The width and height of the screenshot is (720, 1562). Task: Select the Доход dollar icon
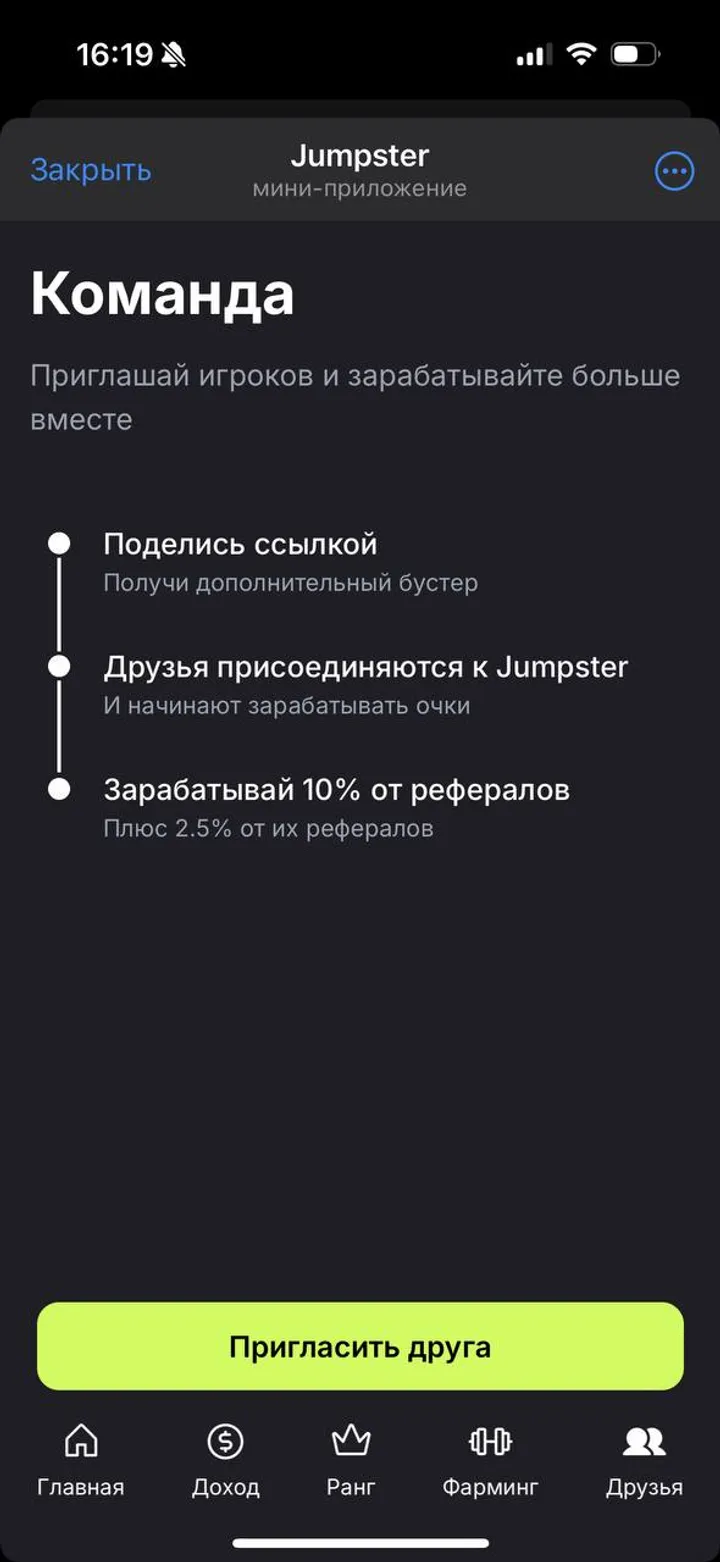[223, 1442]
